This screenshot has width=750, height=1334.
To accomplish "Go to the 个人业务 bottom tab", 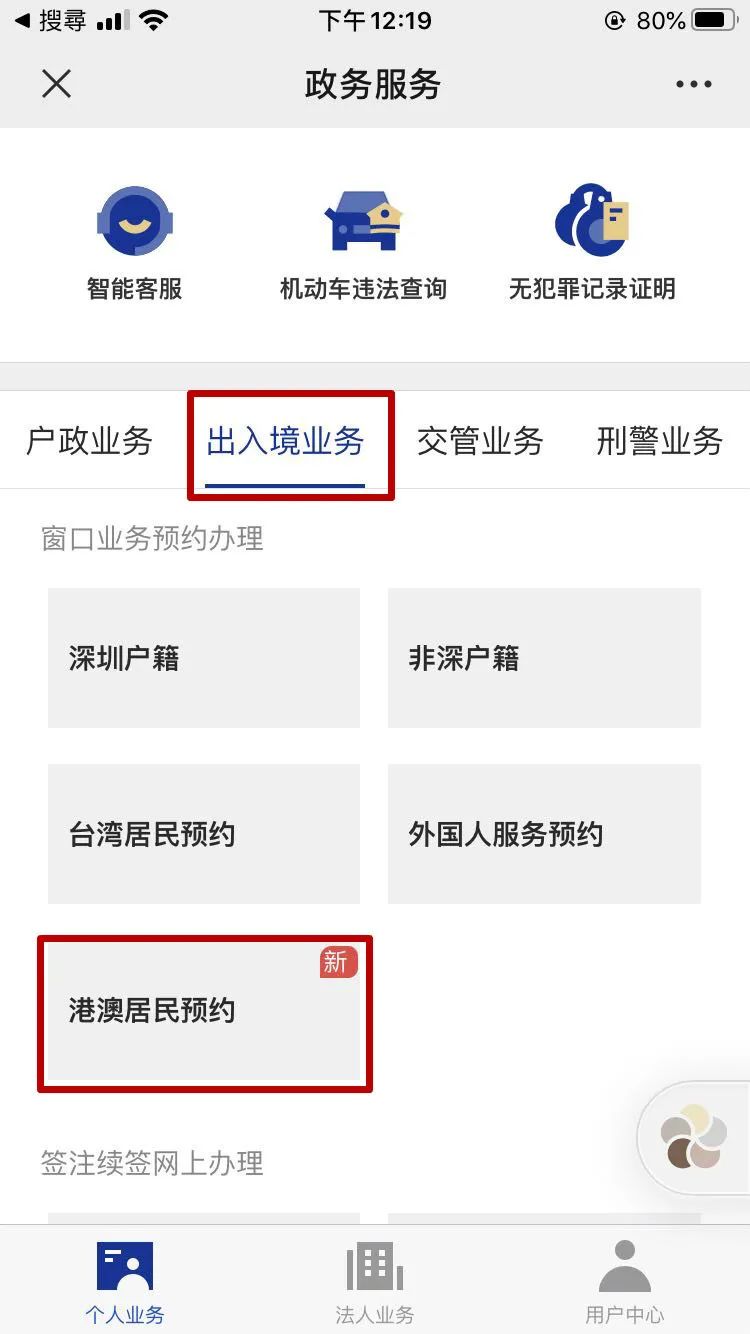I will point(125,1283).
